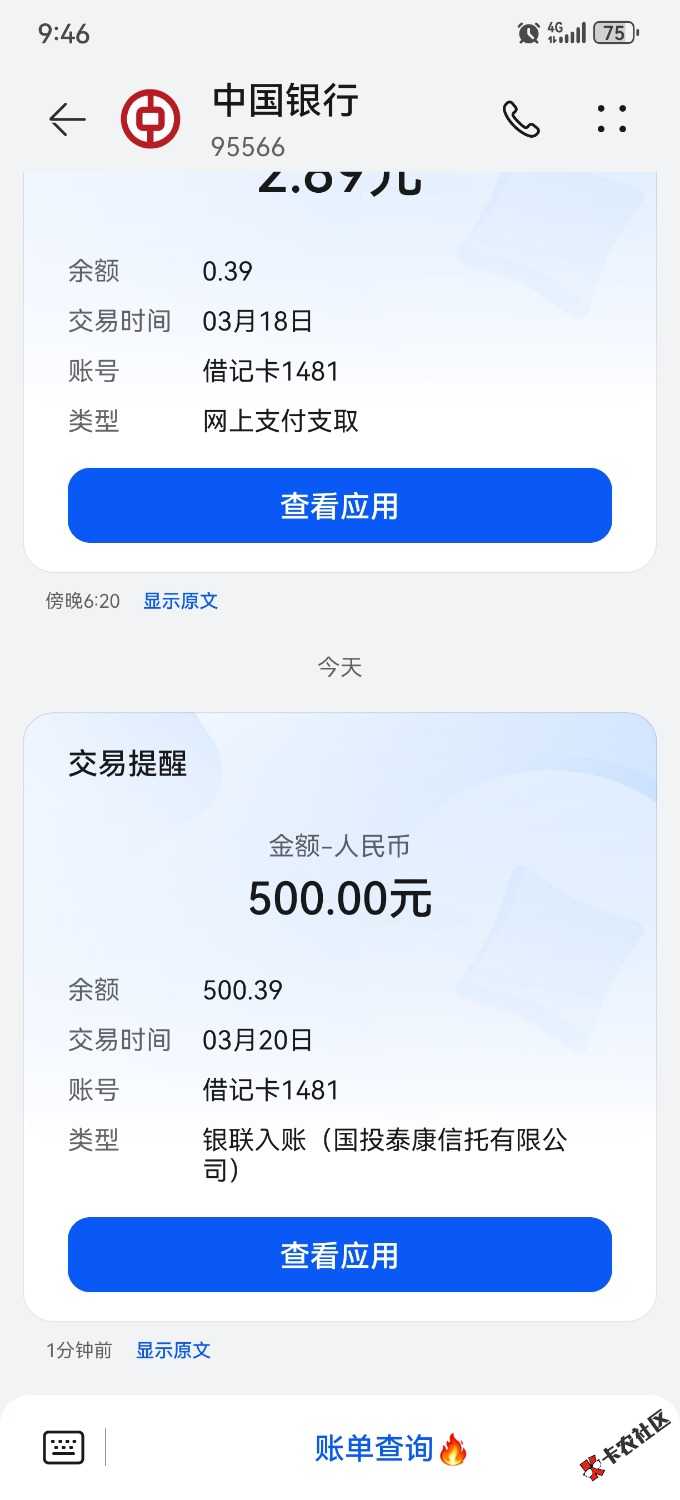
Task: Switch to keyboard input
Action: click(x=63, y=1447)
